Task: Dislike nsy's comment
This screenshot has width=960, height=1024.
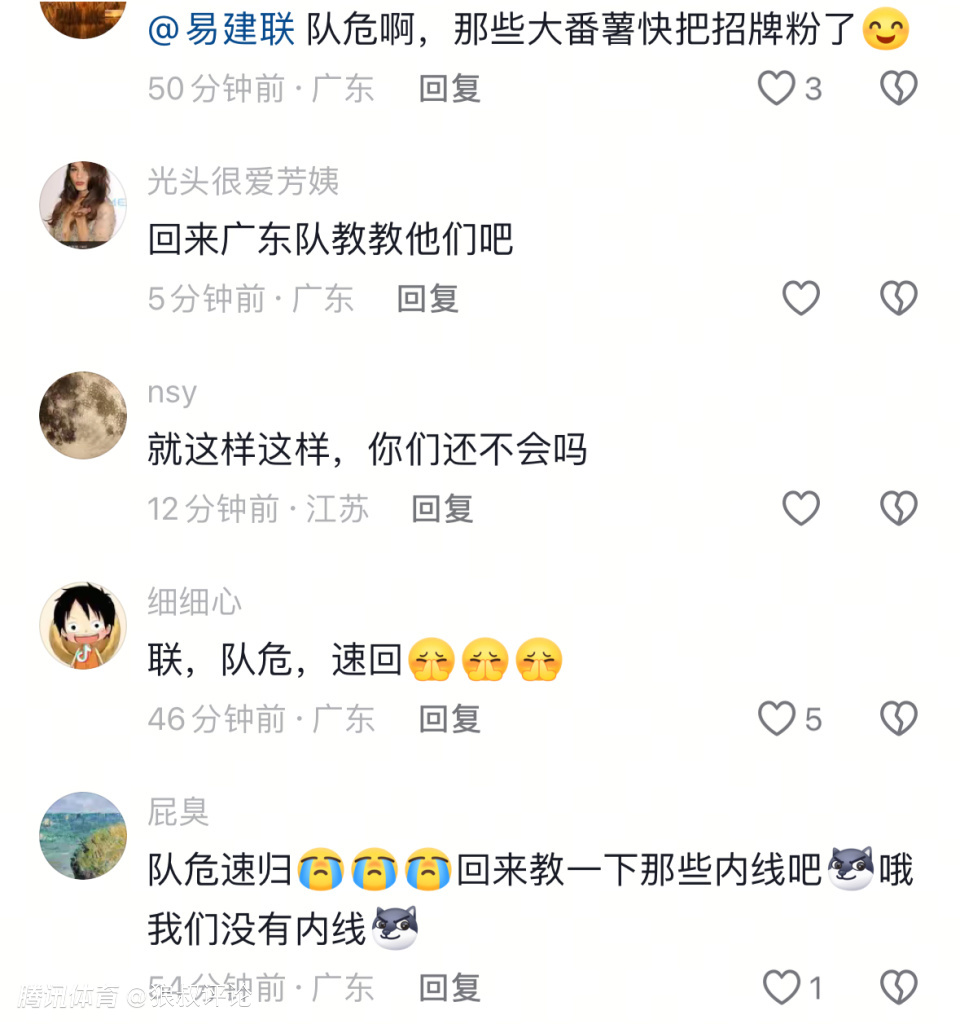Action: (x=898, y=509)
